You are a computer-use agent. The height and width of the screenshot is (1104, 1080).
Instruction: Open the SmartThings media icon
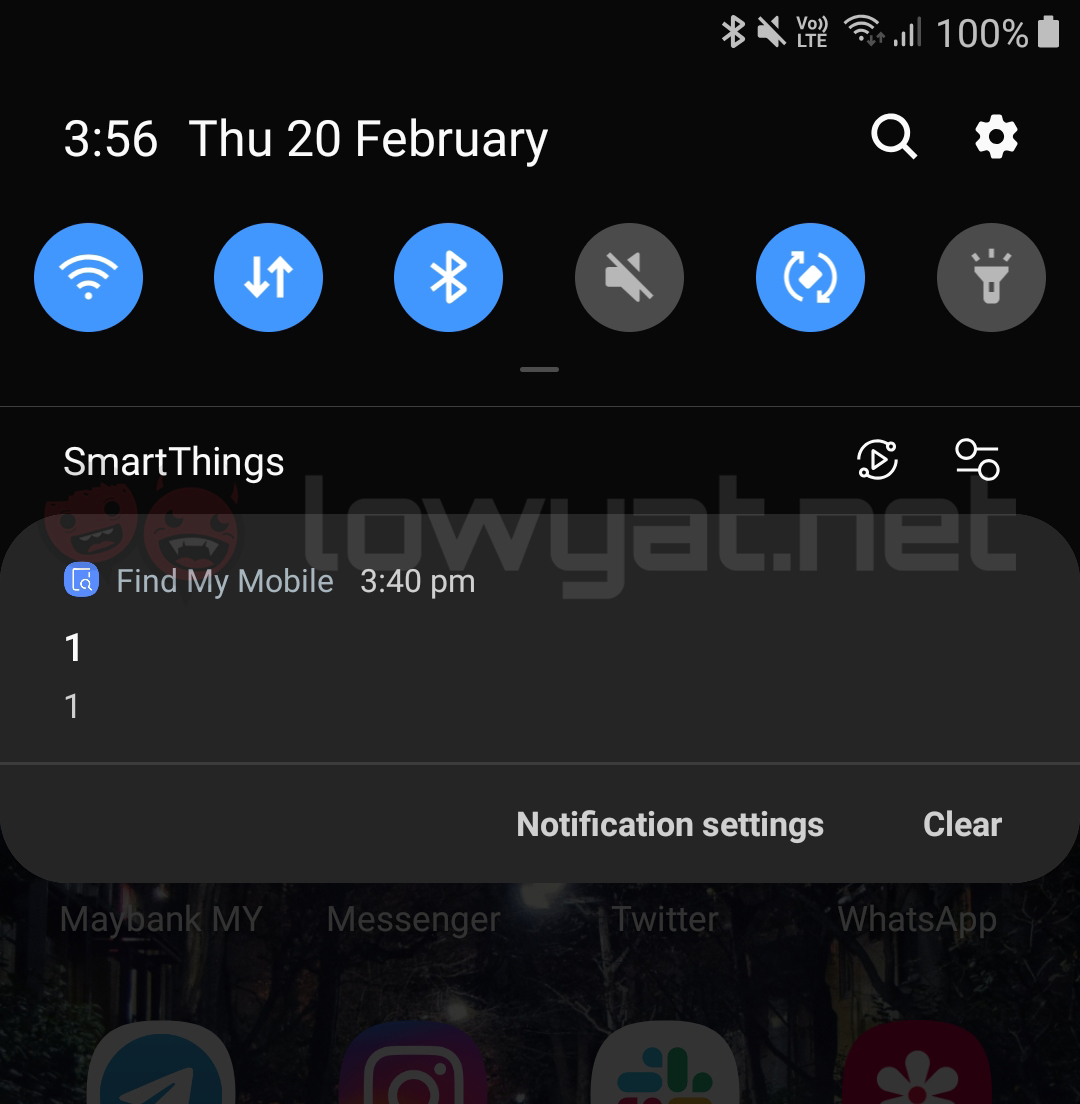tap(877, 460)
